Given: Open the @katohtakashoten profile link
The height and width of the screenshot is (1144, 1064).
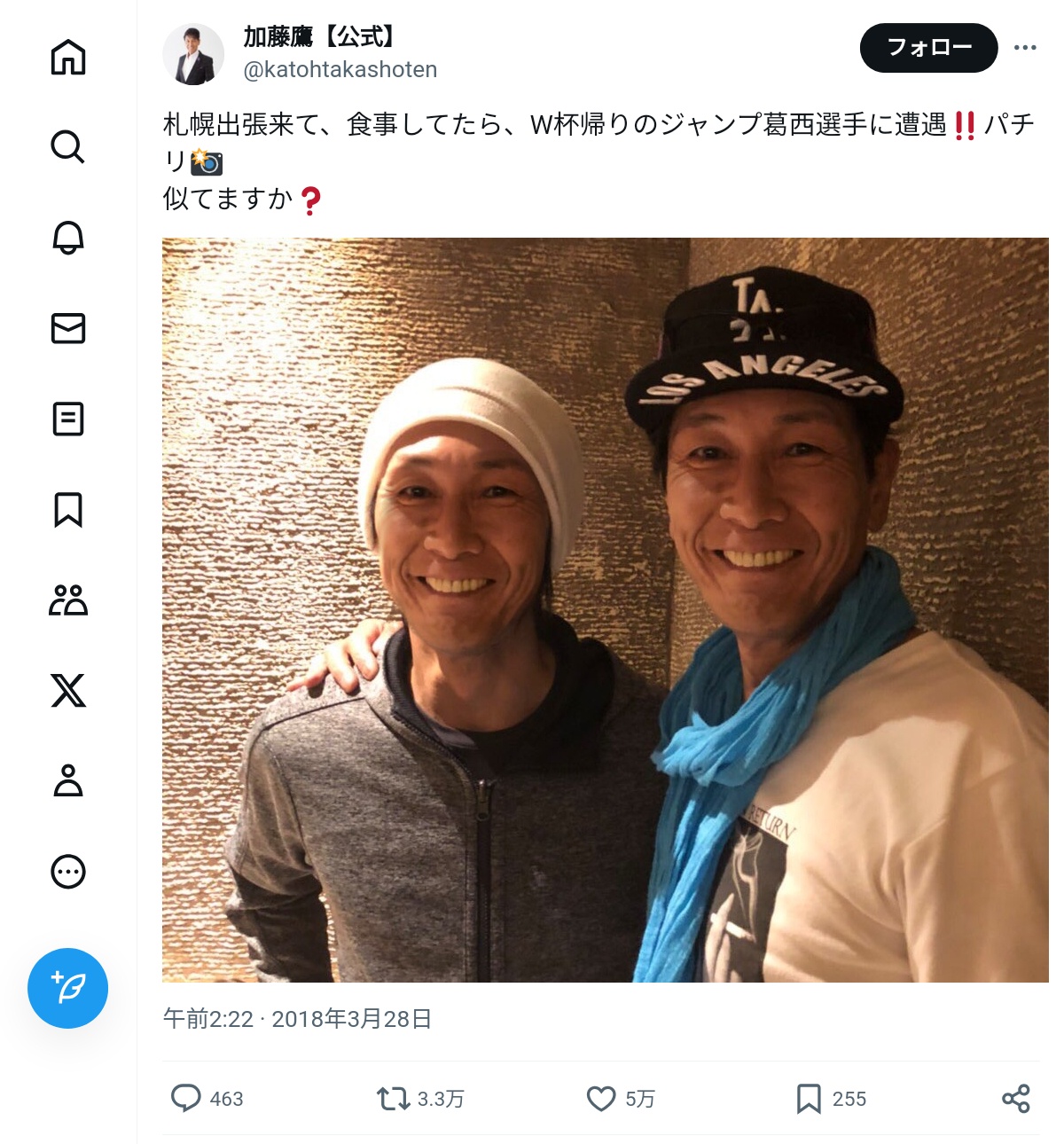Looking at the screenshot, I should pyautogui.click(x=340, y=70).
